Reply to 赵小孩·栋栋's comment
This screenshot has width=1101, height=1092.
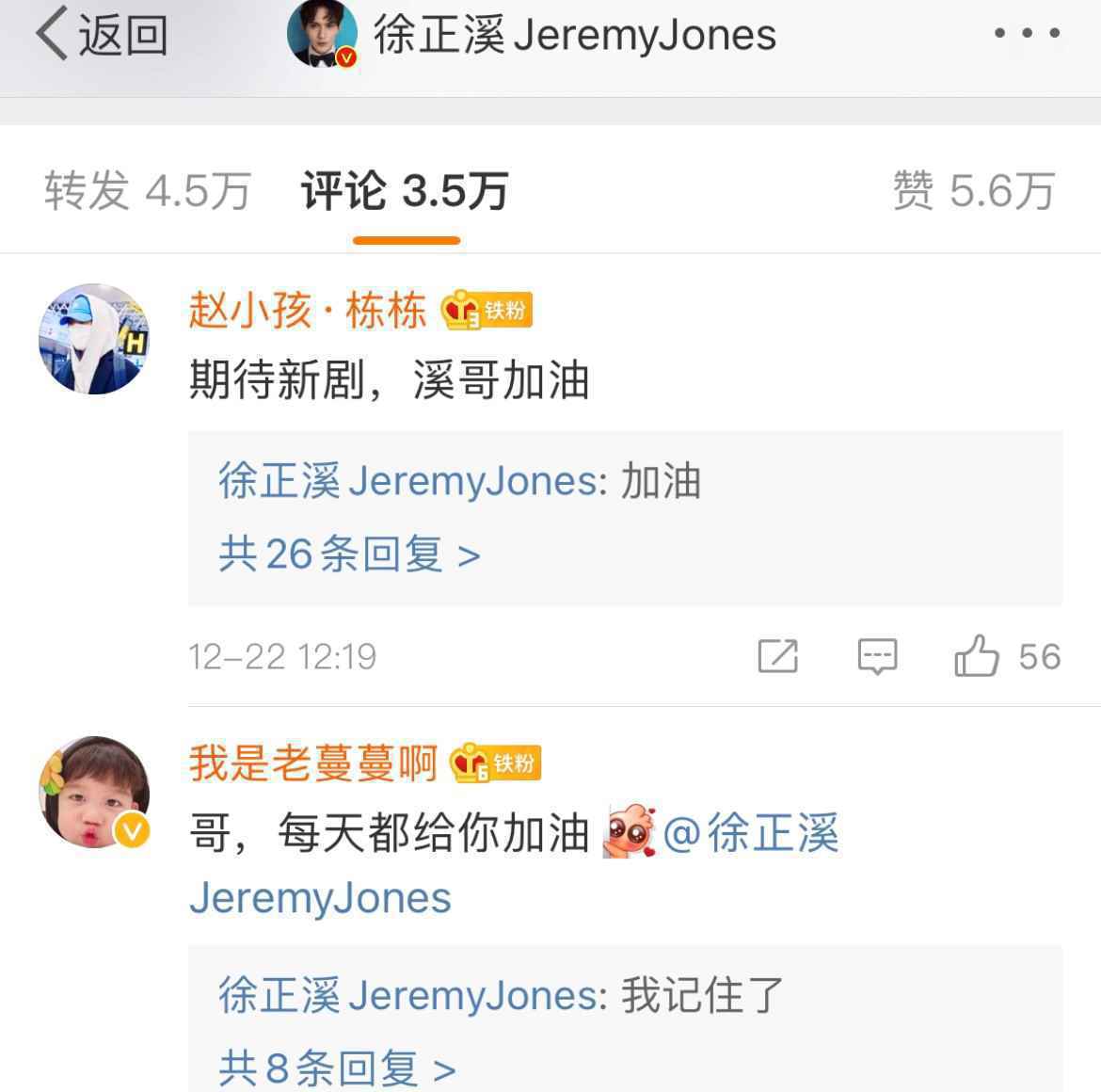(877, 656)
